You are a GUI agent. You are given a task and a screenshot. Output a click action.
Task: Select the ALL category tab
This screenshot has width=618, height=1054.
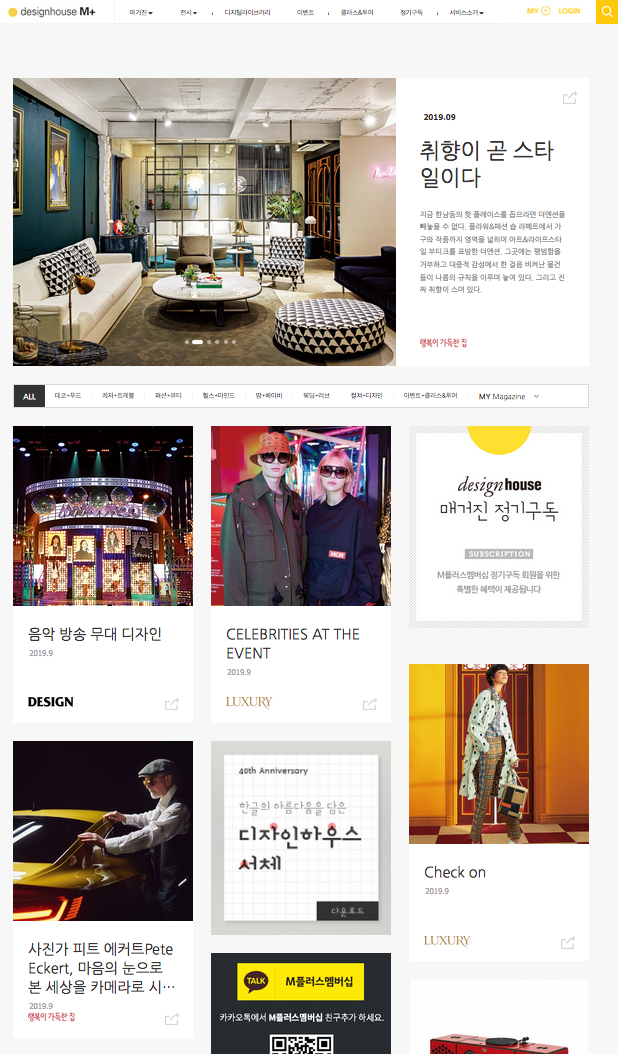coord(29,396)
